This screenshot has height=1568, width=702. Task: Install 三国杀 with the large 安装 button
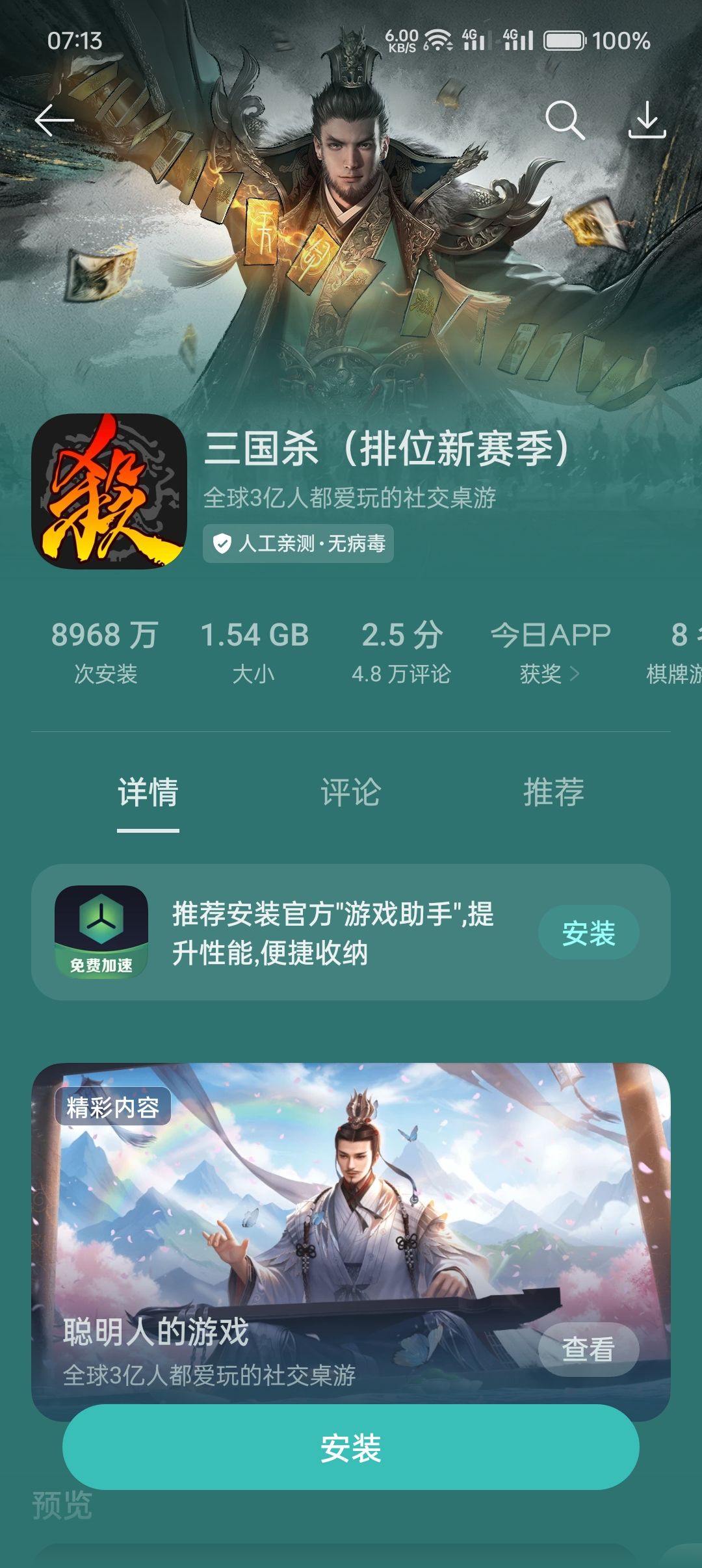[x=351, y=1448]
